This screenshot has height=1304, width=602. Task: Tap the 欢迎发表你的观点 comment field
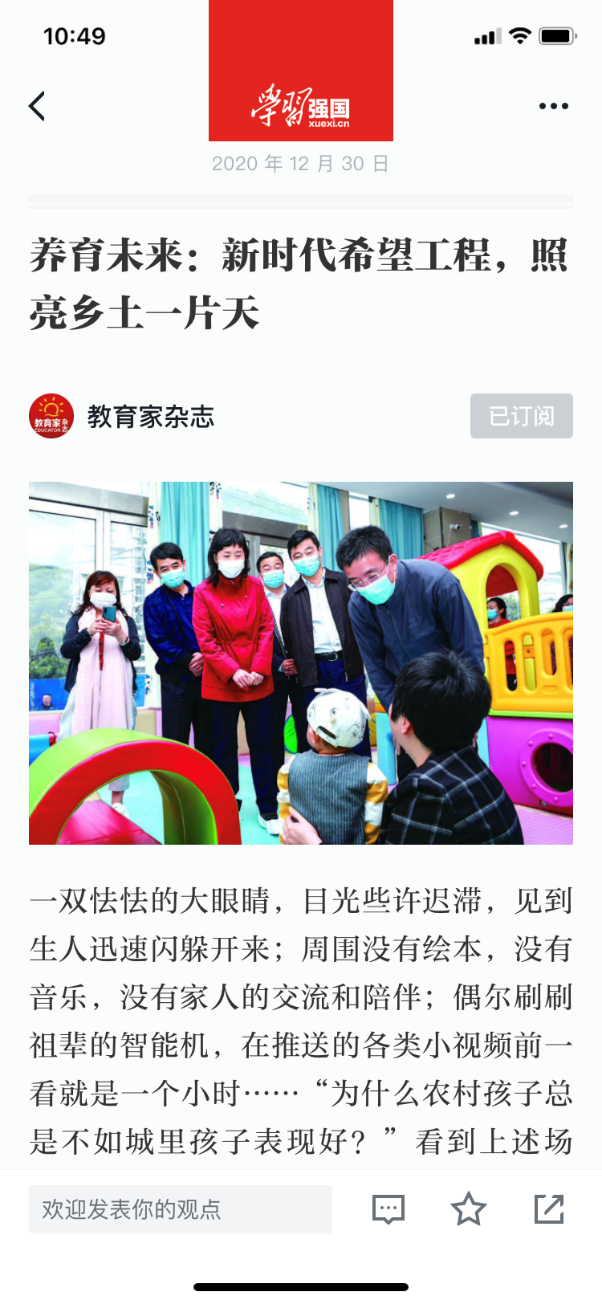tap(180, 1209)
